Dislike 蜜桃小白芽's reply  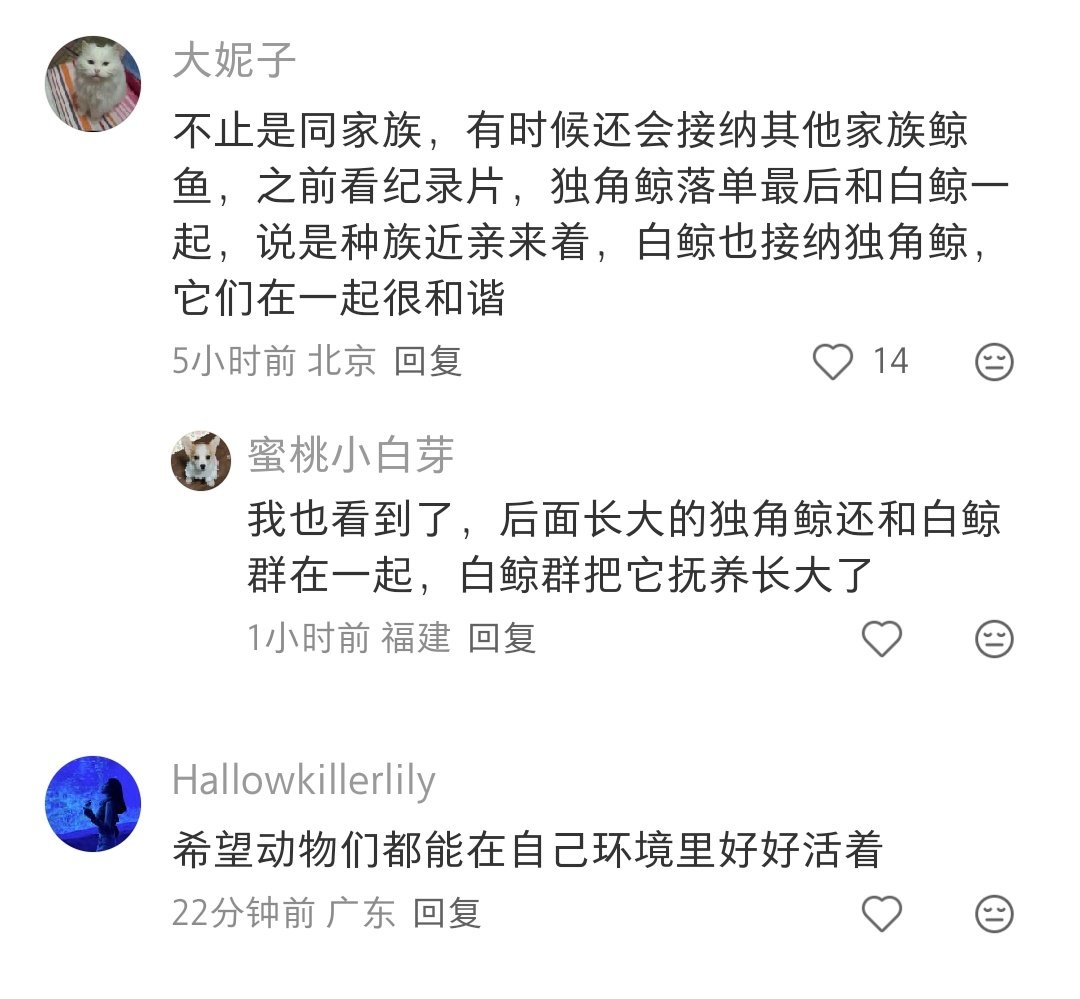994,638
